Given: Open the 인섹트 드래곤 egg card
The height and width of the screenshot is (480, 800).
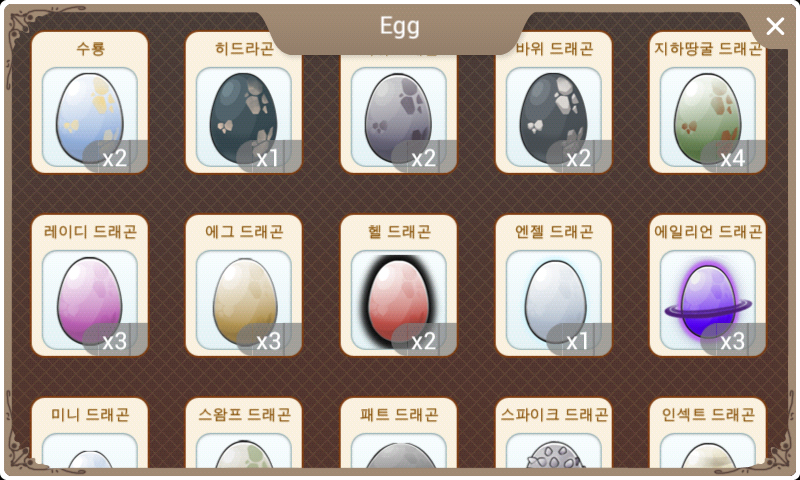Looking at the screenshot, I should 707,438.
